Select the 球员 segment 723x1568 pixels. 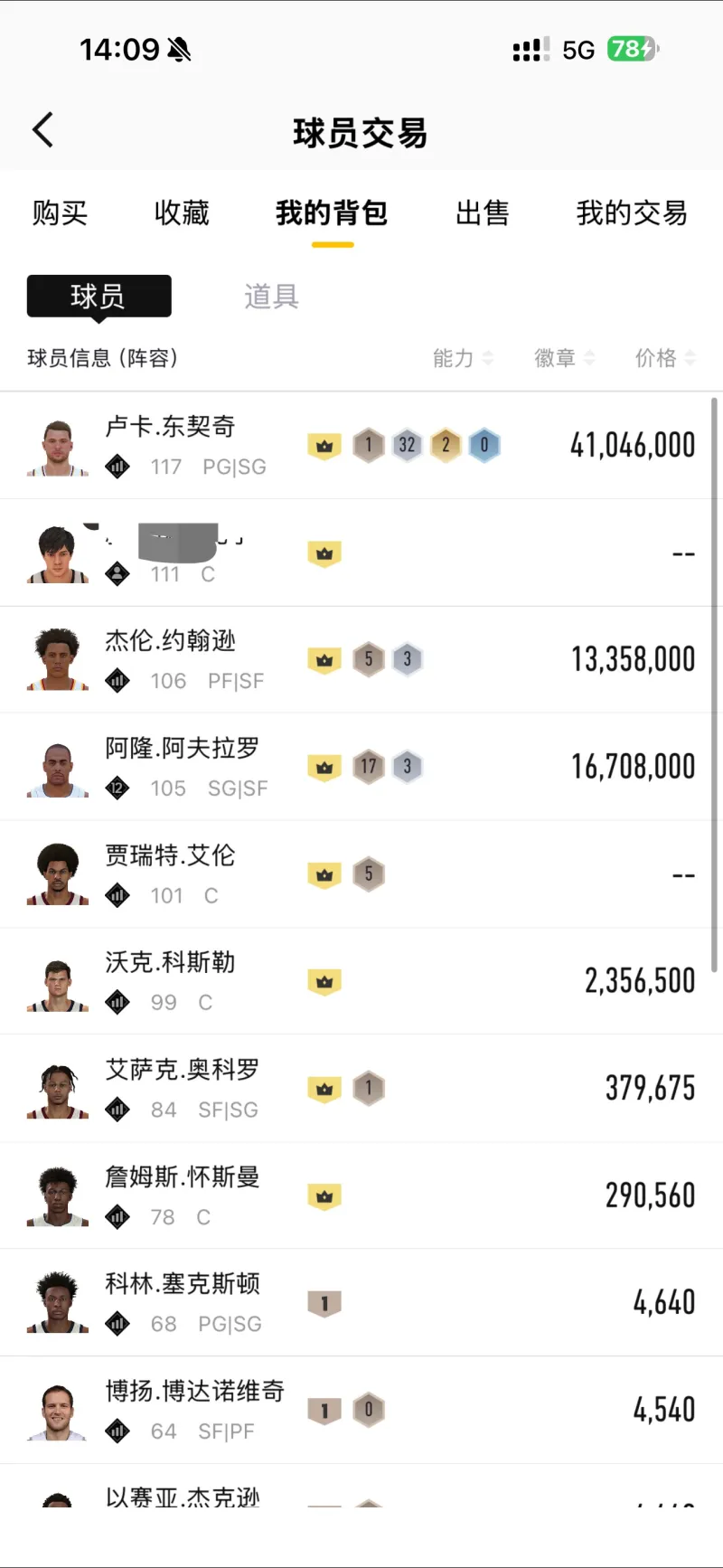coord(99,296)
